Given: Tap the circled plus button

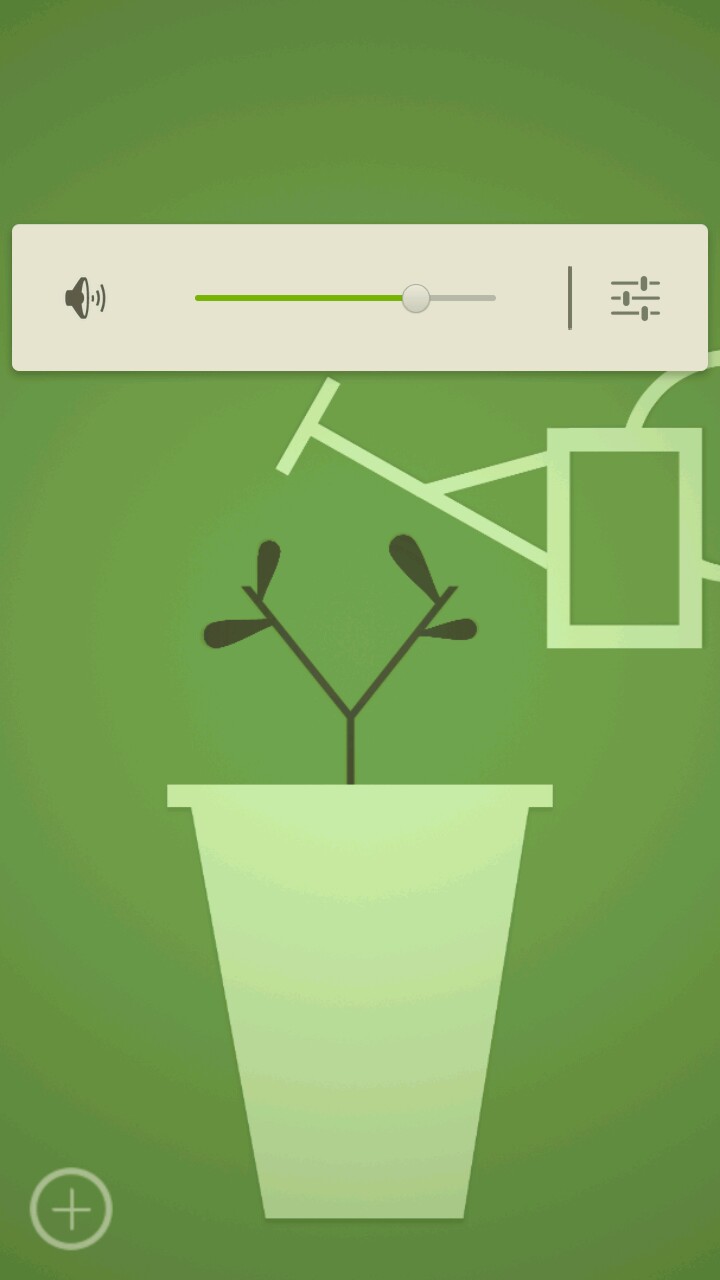Looking at the screenshot, I should pyautogui.click(x=71, y=1209).
